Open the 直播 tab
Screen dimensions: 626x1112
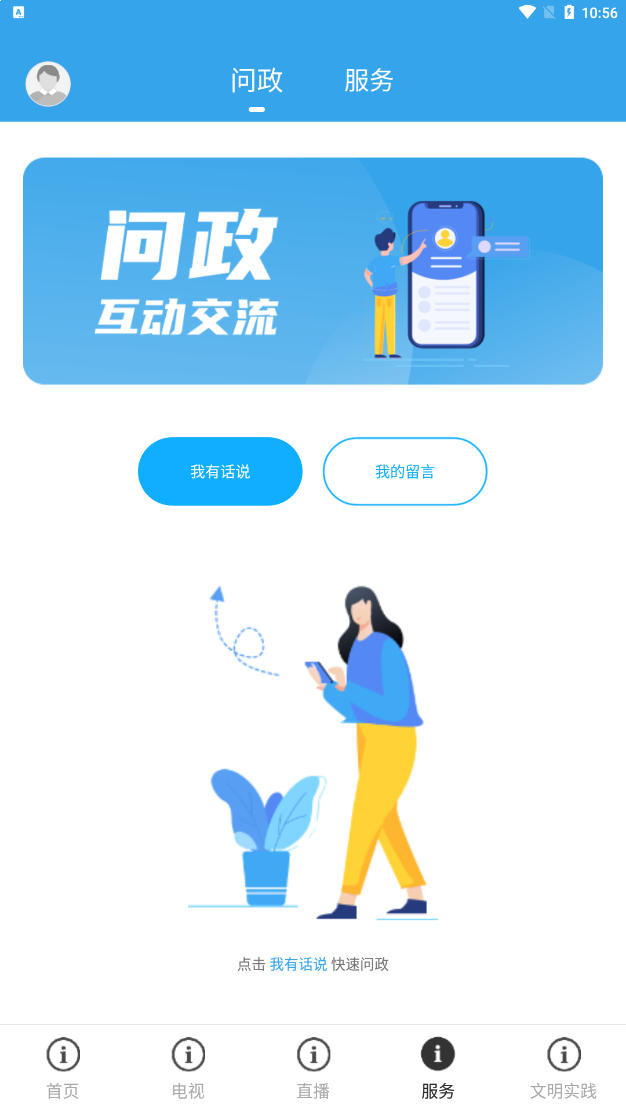click(x=313, y=1067)
